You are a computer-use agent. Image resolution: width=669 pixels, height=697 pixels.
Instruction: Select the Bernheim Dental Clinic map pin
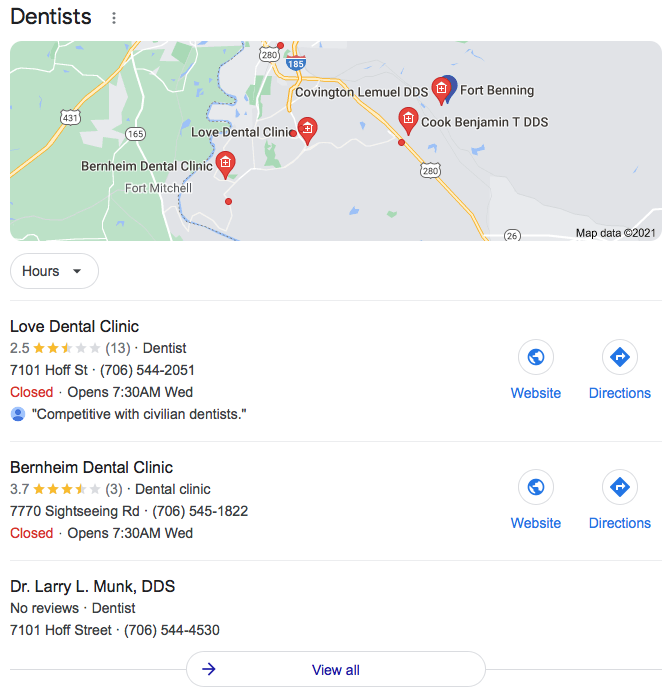tap(226, 163)
